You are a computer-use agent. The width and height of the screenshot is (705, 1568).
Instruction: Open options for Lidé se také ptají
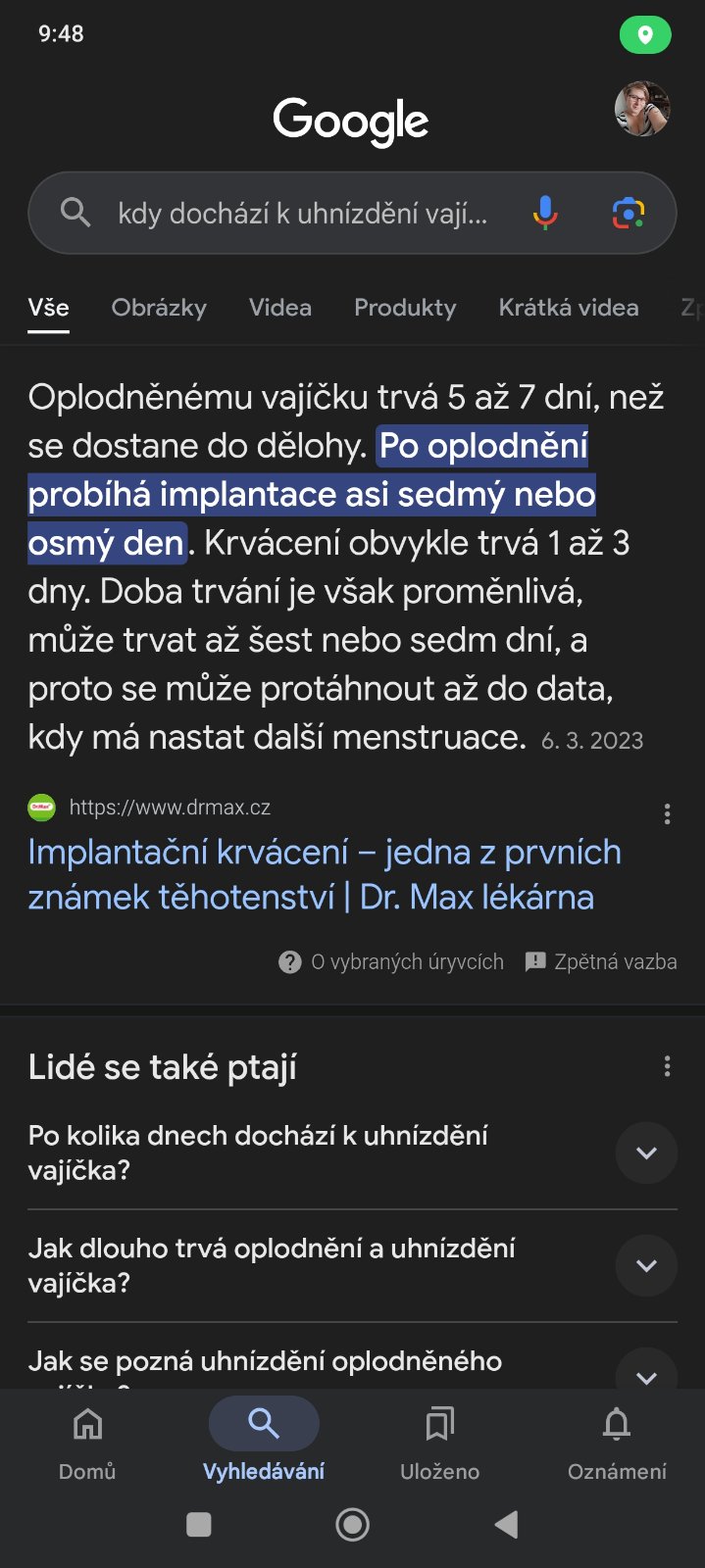(667, 1066)
